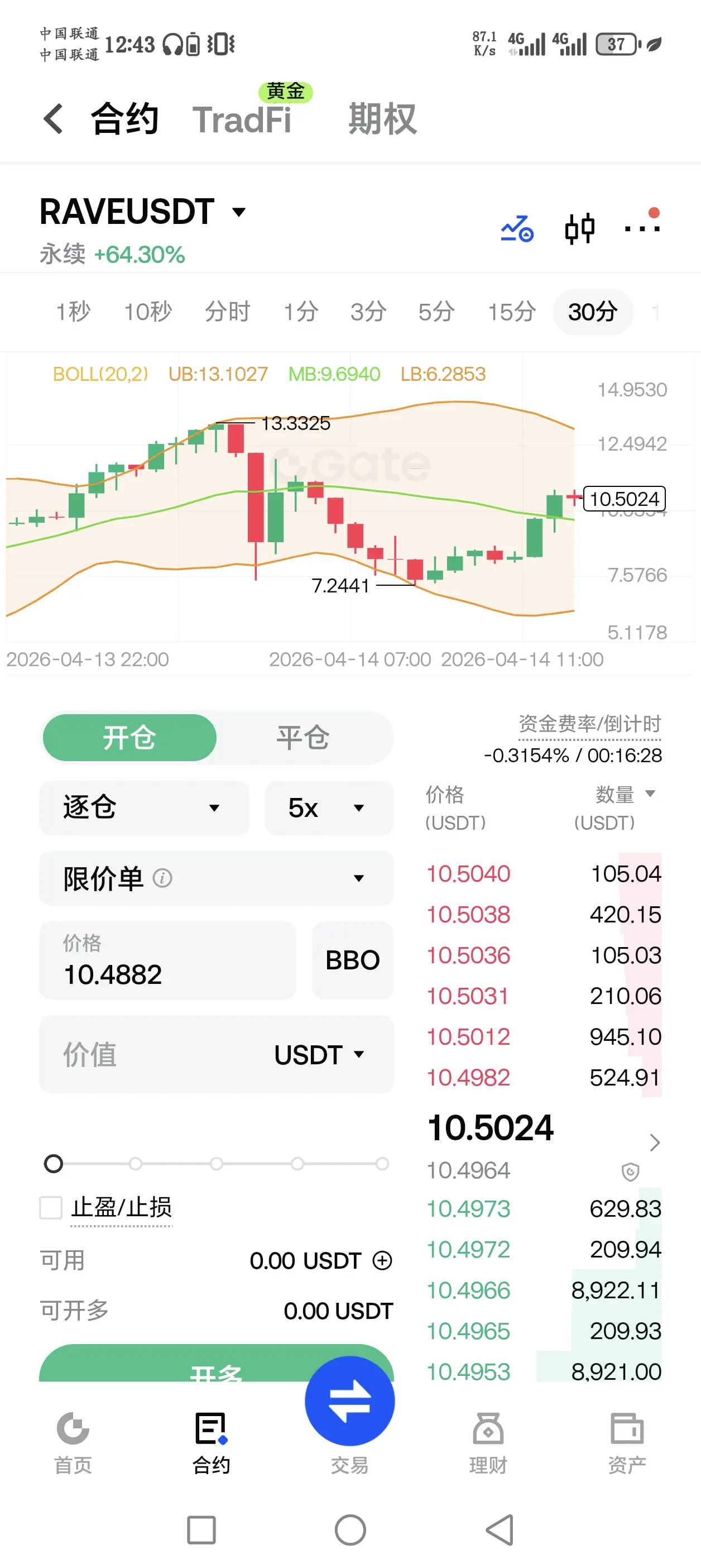
Task: Tap the BBO button
Action: point(352,960)
